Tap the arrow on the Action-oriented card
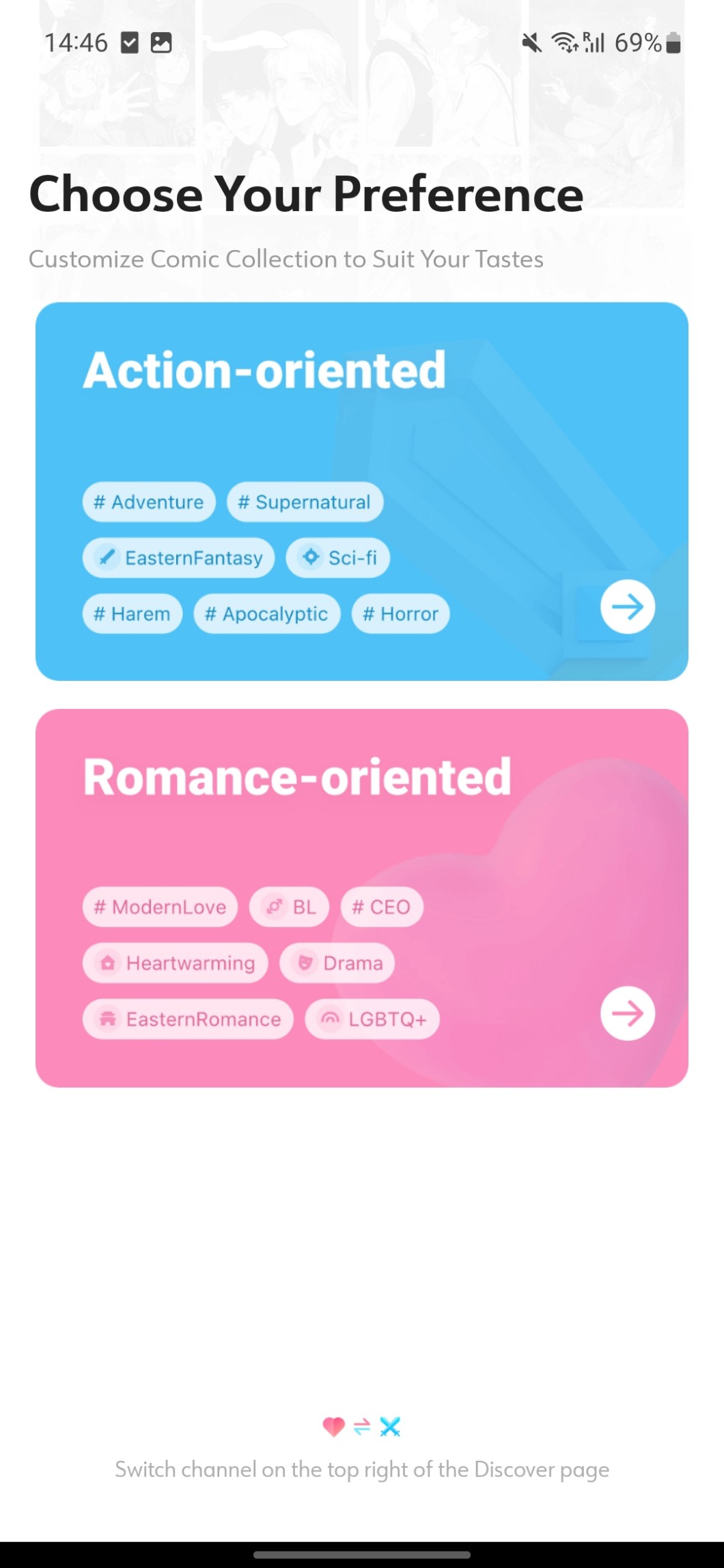 [x=627, y=606]
